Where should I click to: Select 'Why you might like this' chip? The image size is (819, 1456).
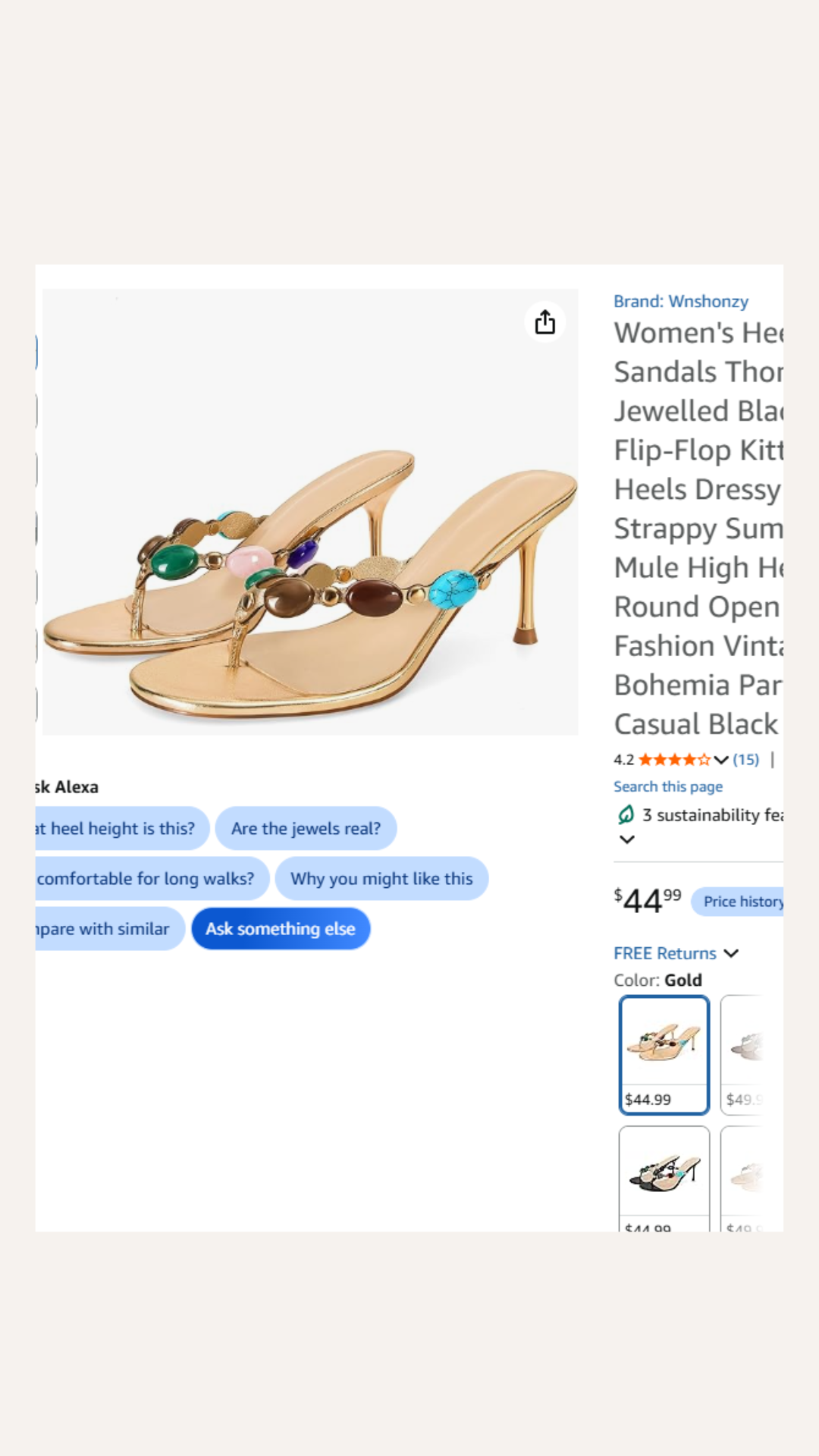[381, 878]
